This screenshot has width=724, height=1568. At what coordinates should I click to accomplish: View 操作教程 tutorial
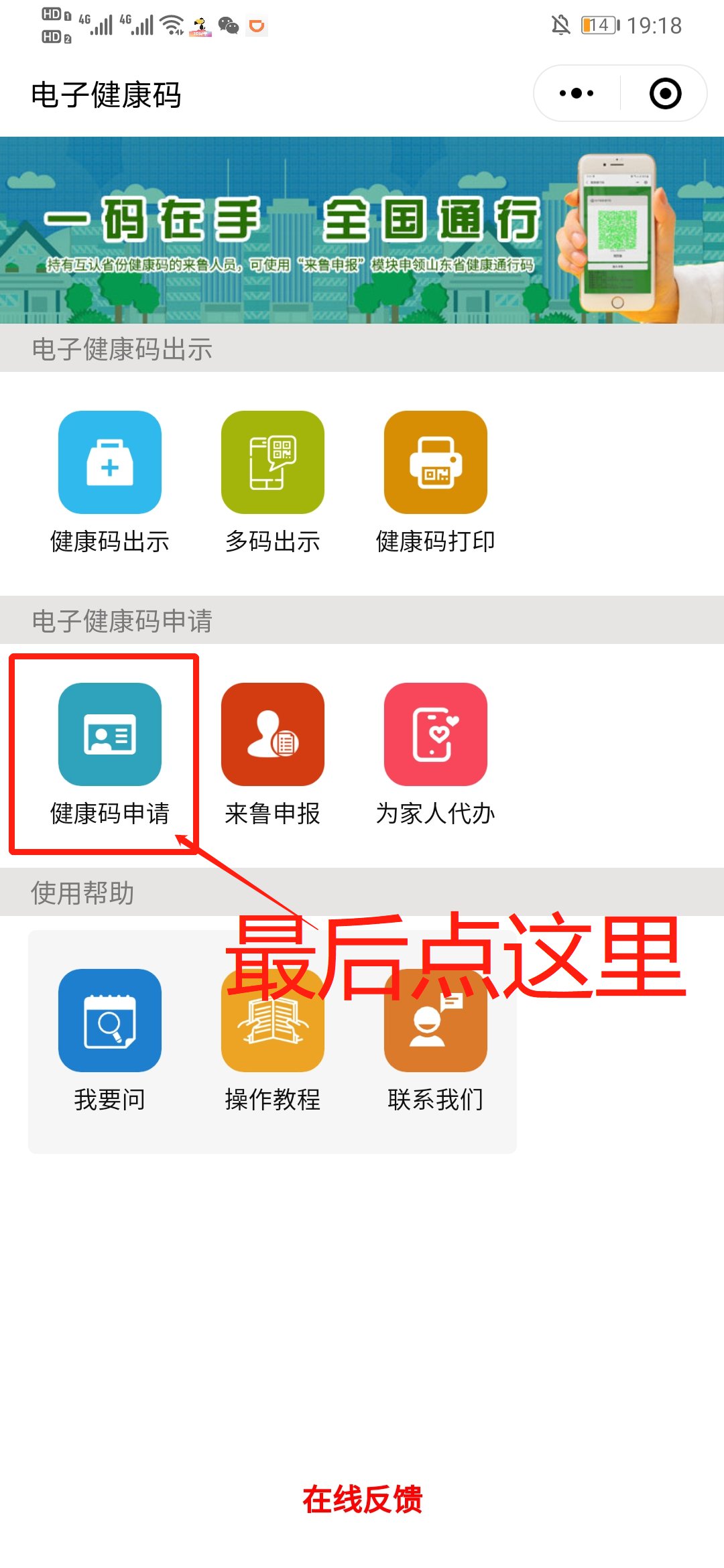(272, 1039)
